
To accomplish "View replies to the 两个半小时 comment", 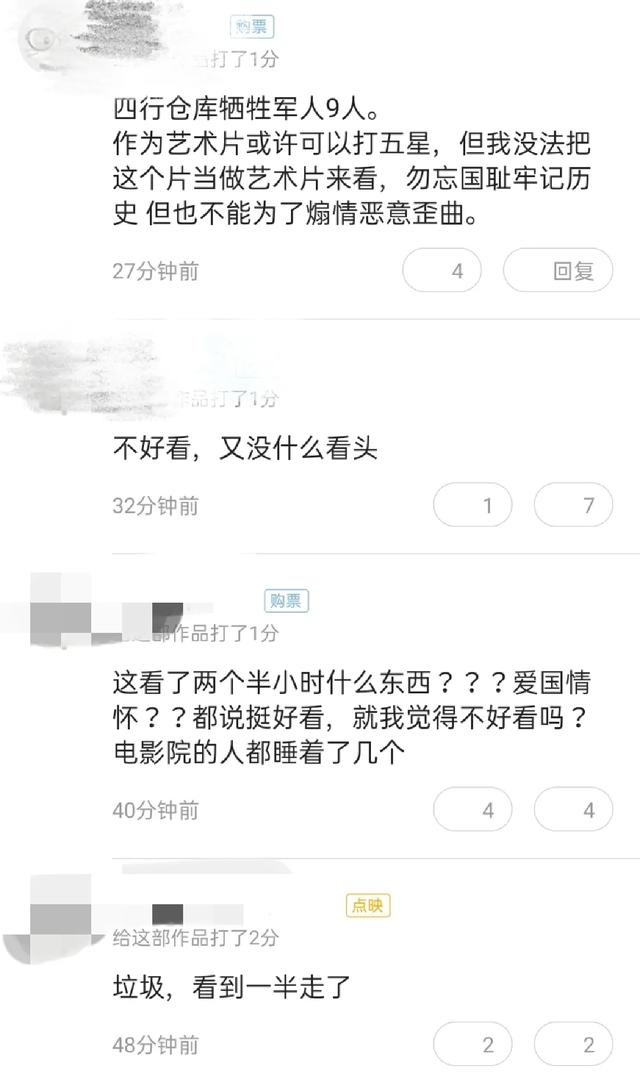I will tap(573, 810).
